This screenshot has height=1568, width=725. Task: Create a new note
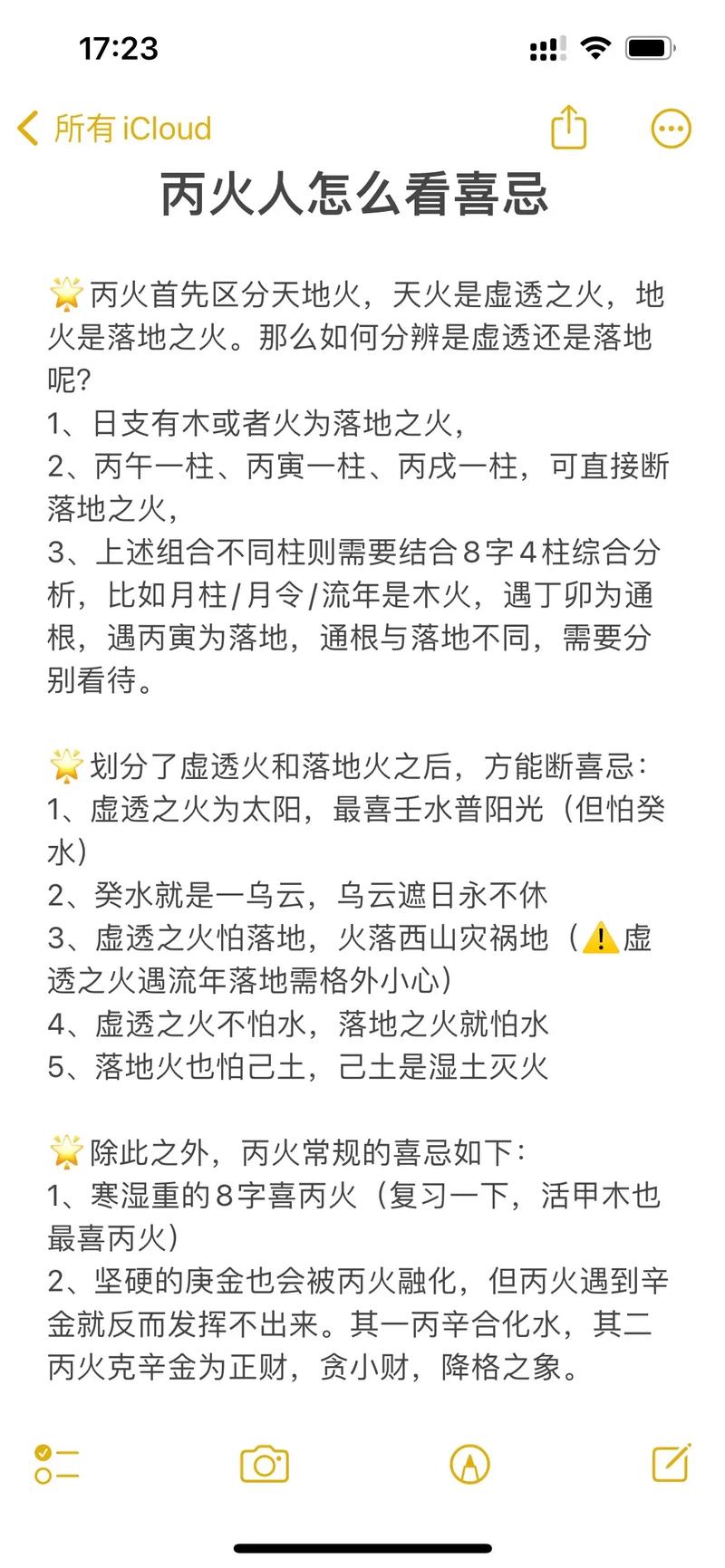coord(672,1463)
